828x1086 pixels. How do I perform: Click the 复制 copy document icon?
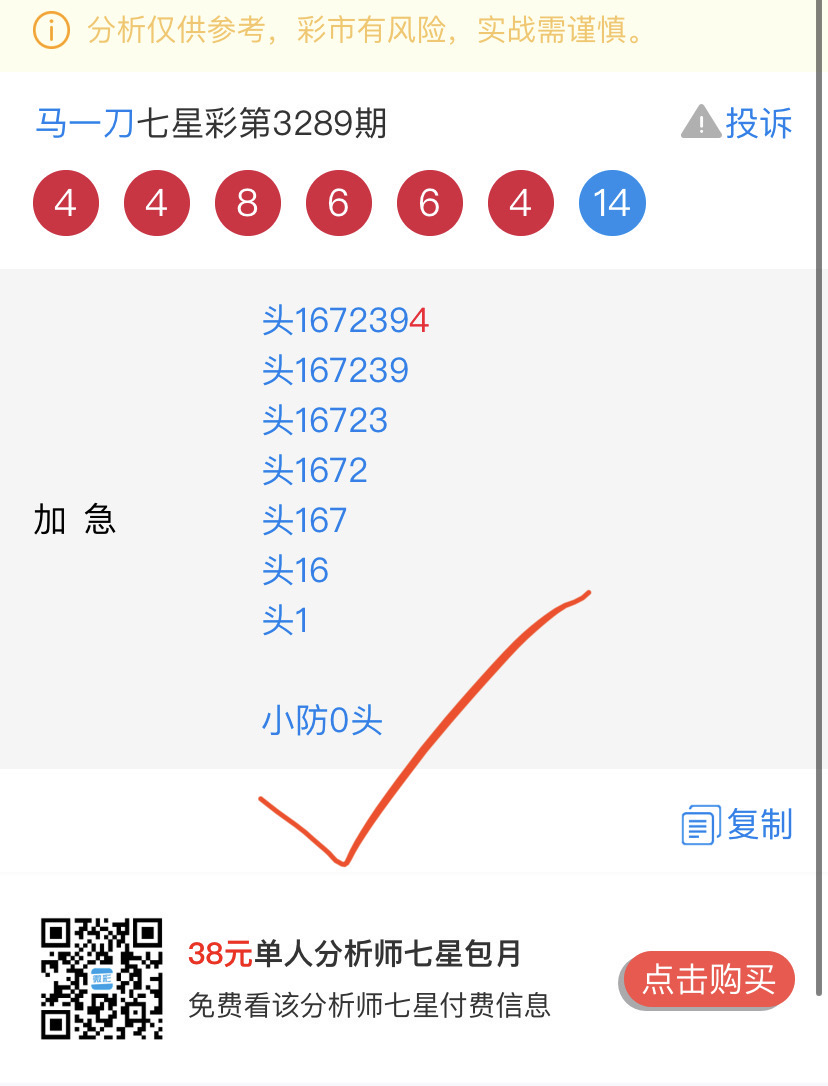point(698,825)
